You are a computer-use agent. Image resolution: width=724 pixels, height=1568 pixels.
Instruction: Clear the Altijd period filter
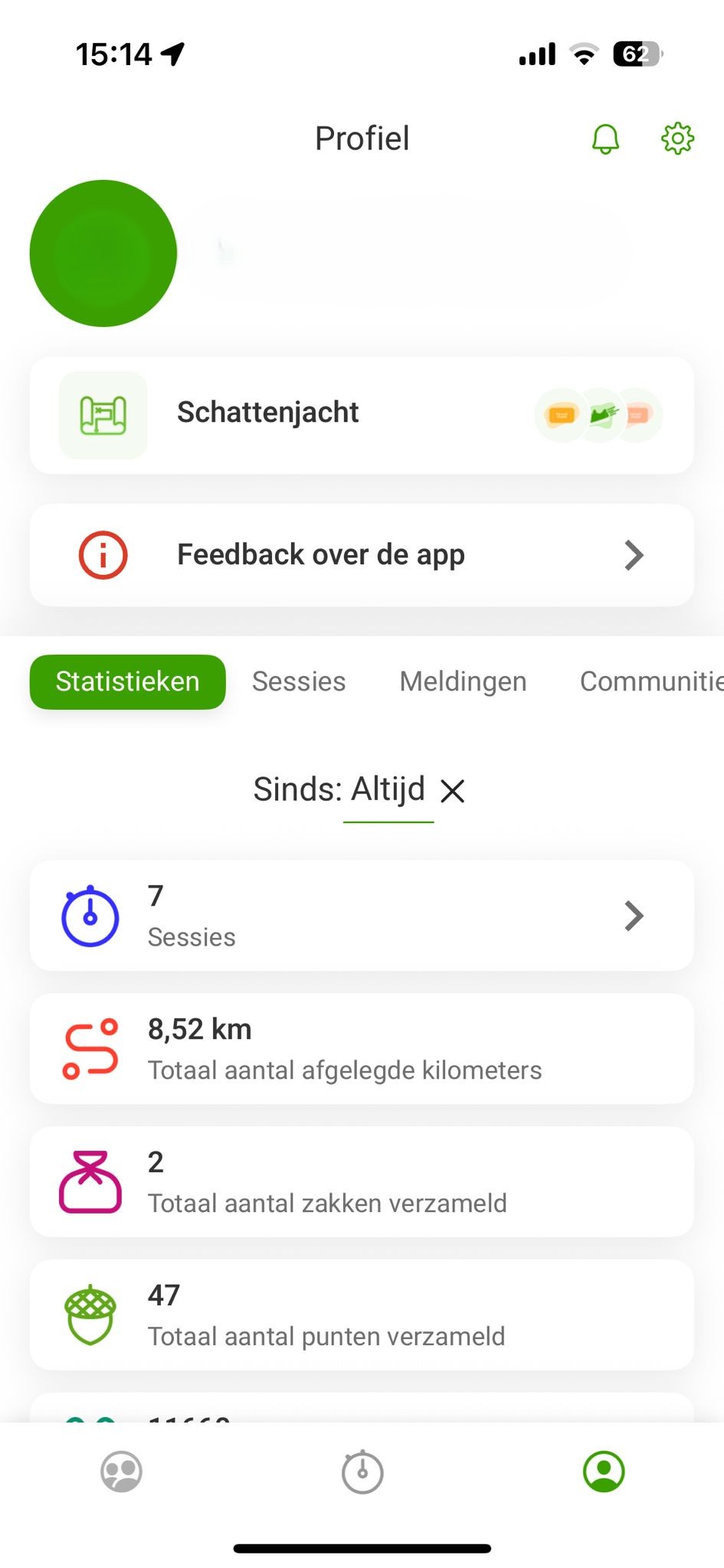pyautogui.click(x=453, y=791)
